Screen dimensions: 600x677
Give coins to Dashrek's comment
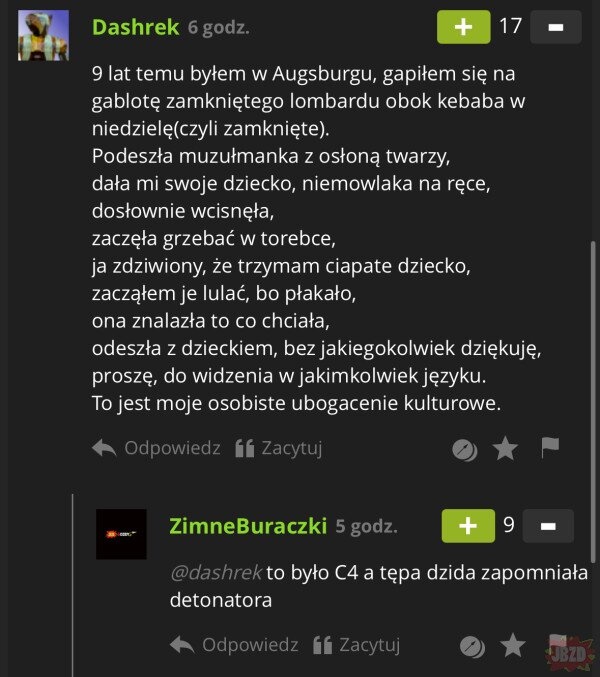(x=464, y=449)
